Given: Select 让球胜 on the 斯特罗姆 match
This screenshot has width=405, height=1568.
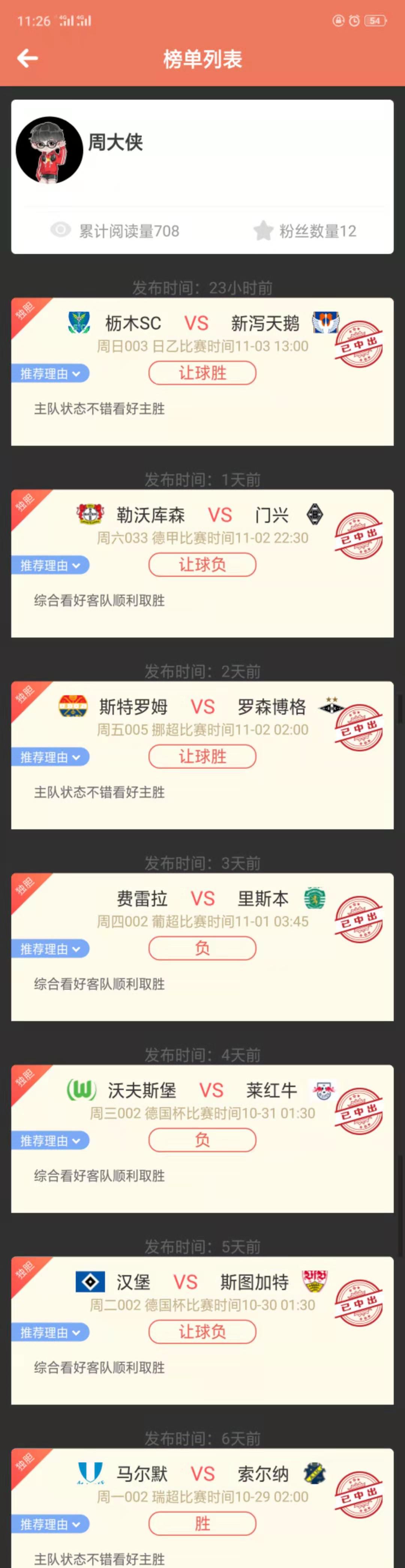Looking at the screenshot, I should pyautogui.click(x=202, y=757).
